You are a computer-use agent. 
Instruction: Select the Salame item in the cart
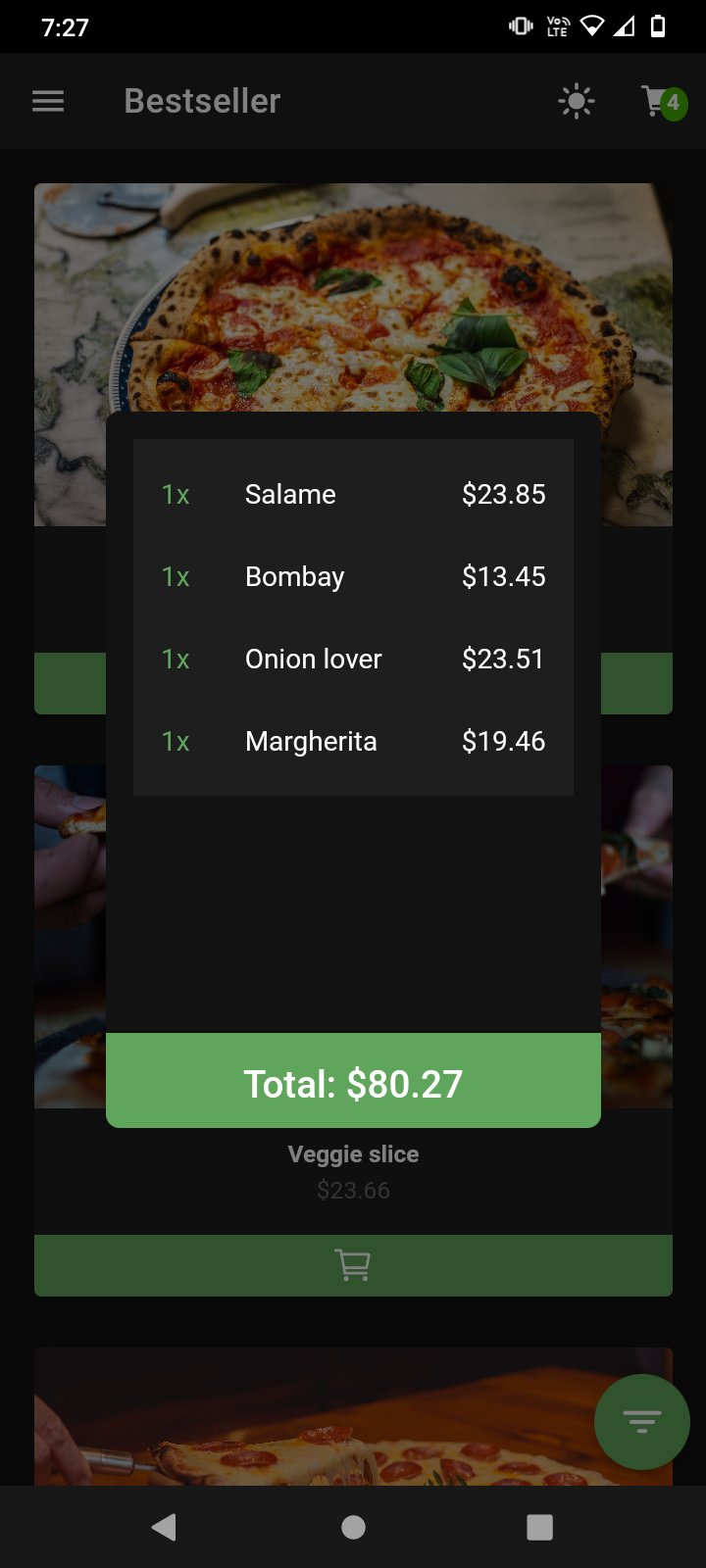353,495
